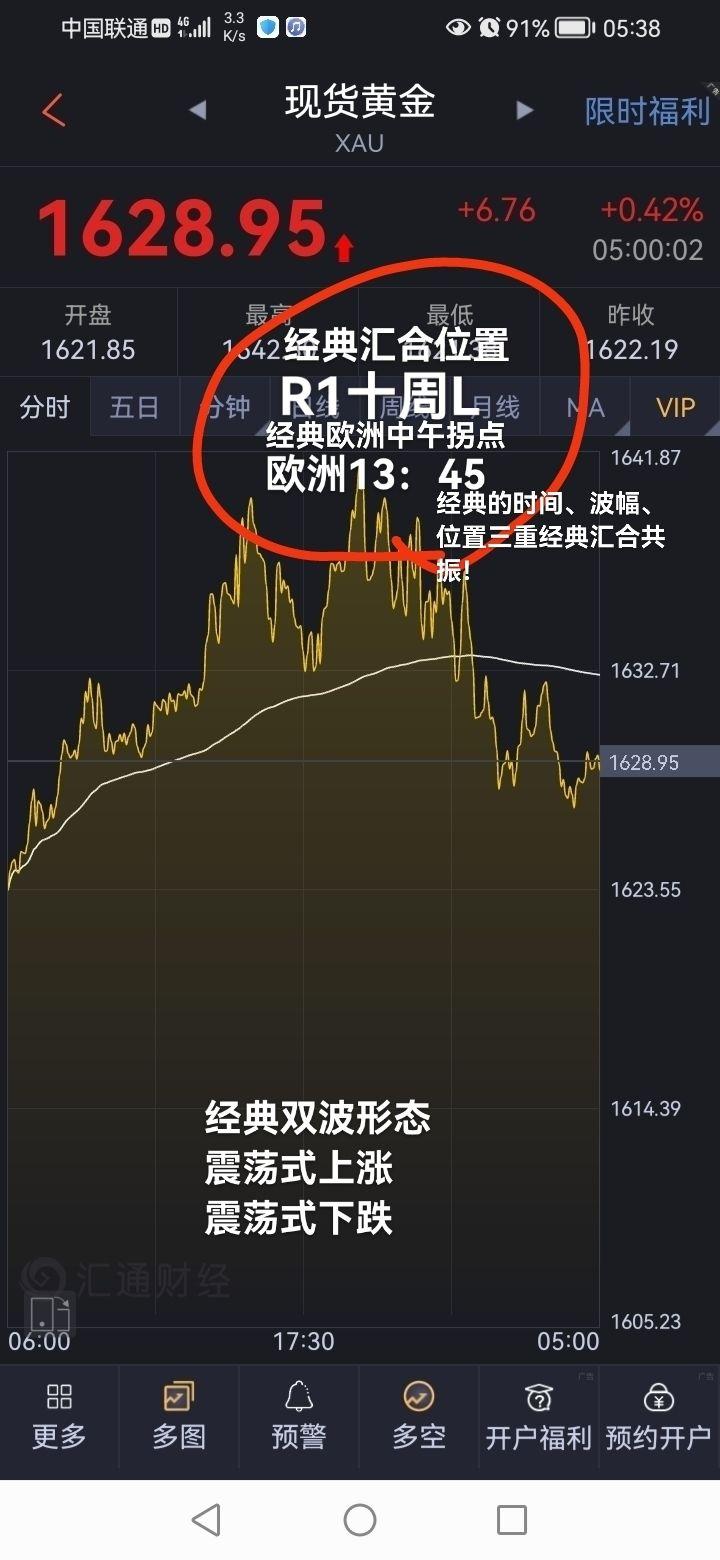The height and width of the screenshot is (1560, 720).
Task: Open the 多空 long-short view
Action: (419, 1416)
